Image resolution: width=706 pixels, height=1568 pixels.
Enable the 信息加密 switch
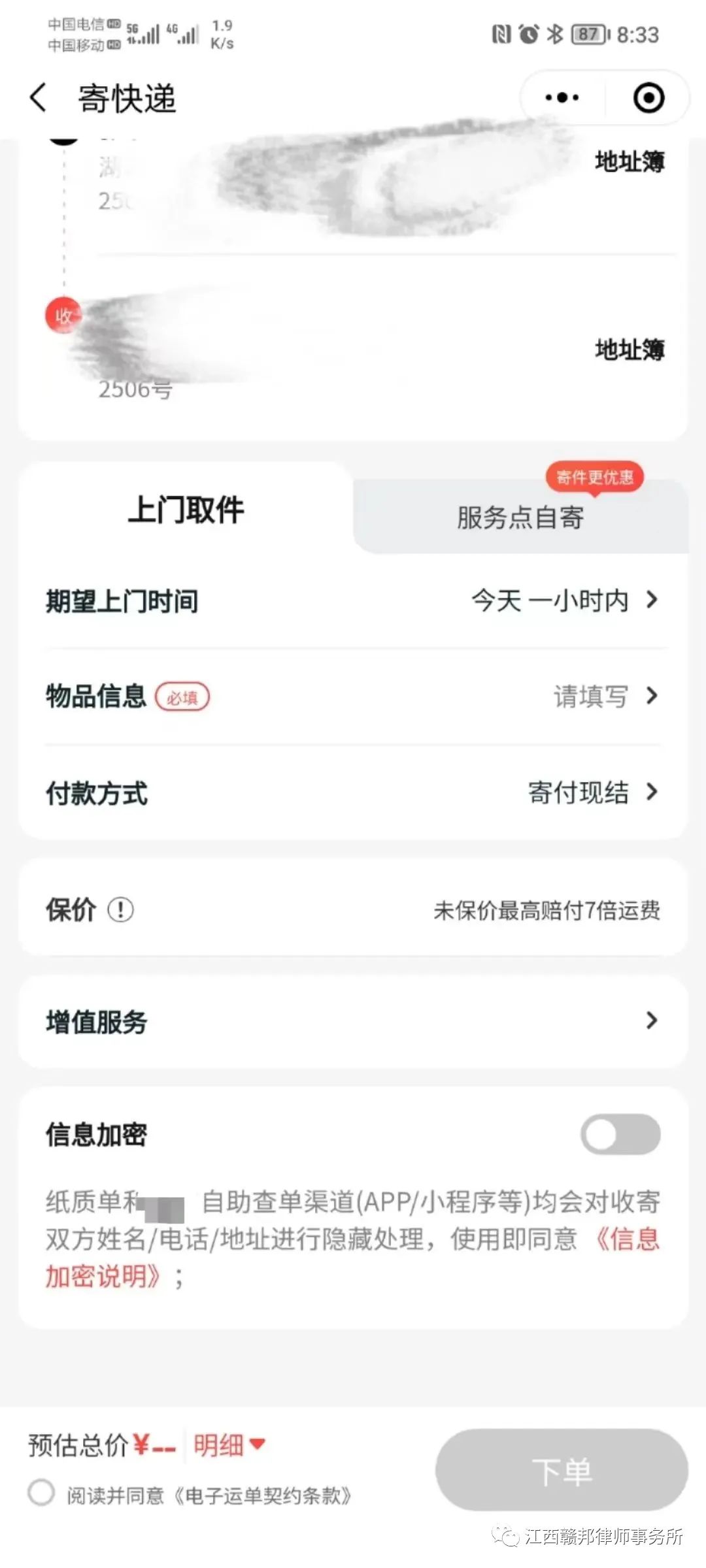tap(620, 1134)
